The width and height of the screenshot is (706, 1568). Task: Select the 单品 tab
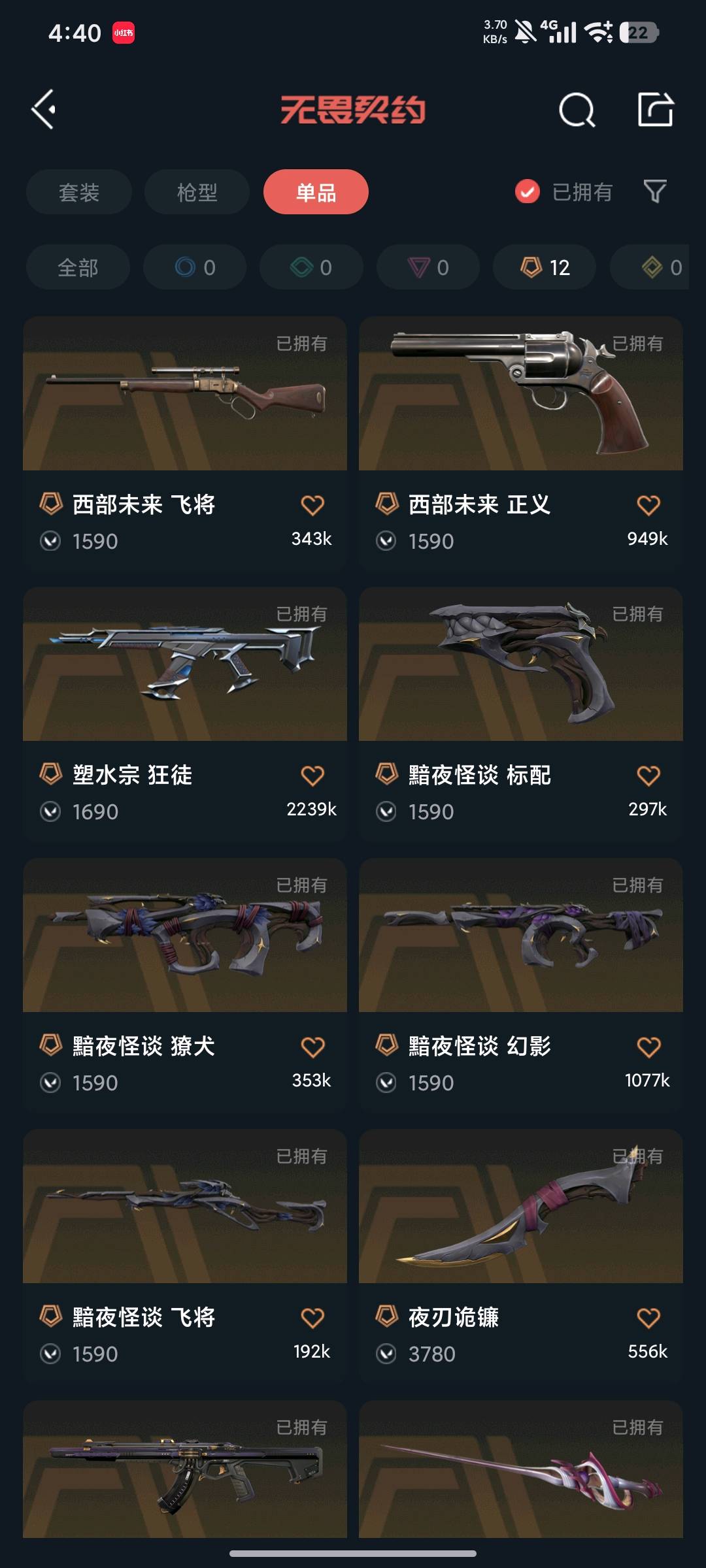(x=316, y=192)
